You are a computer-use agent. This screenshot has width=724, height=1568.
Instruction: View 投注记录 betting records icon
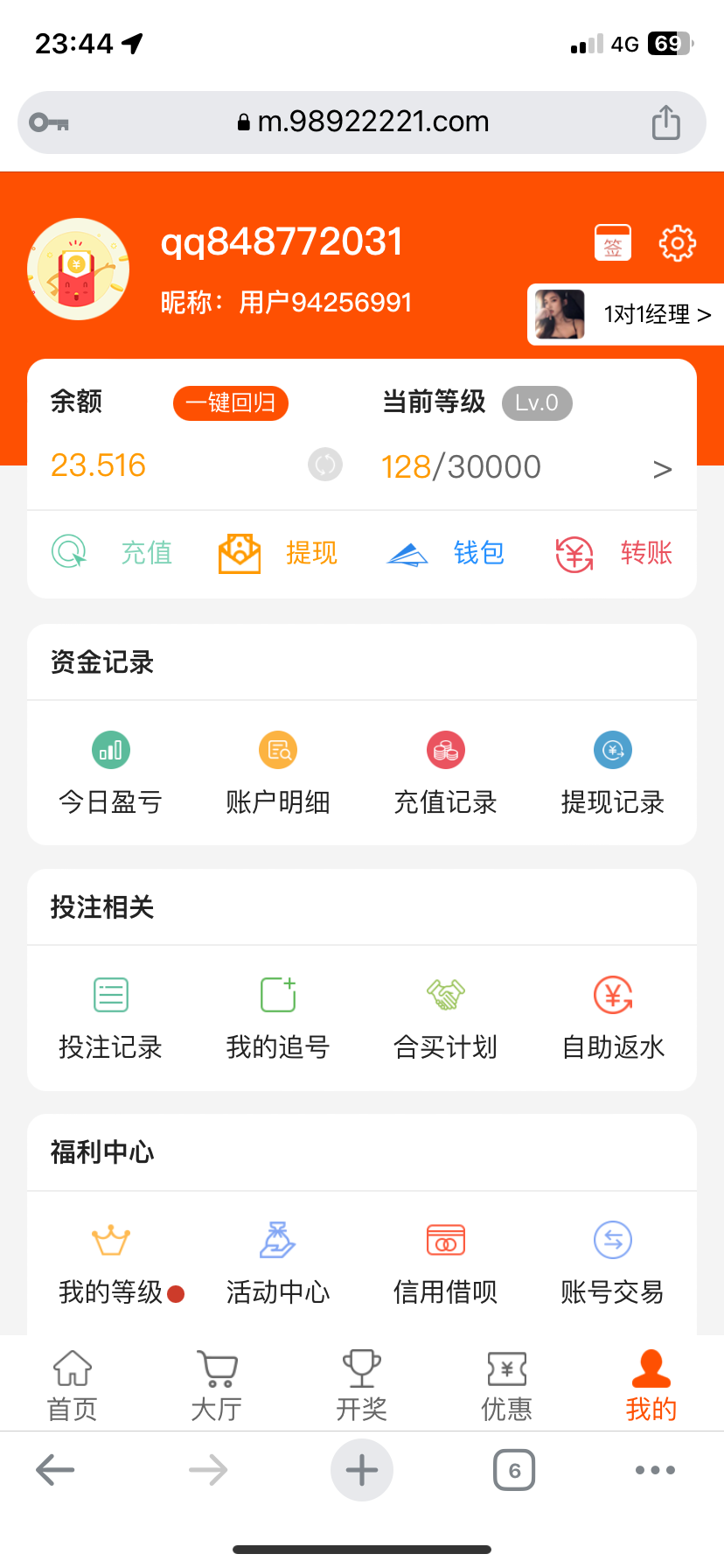[110, 994]
